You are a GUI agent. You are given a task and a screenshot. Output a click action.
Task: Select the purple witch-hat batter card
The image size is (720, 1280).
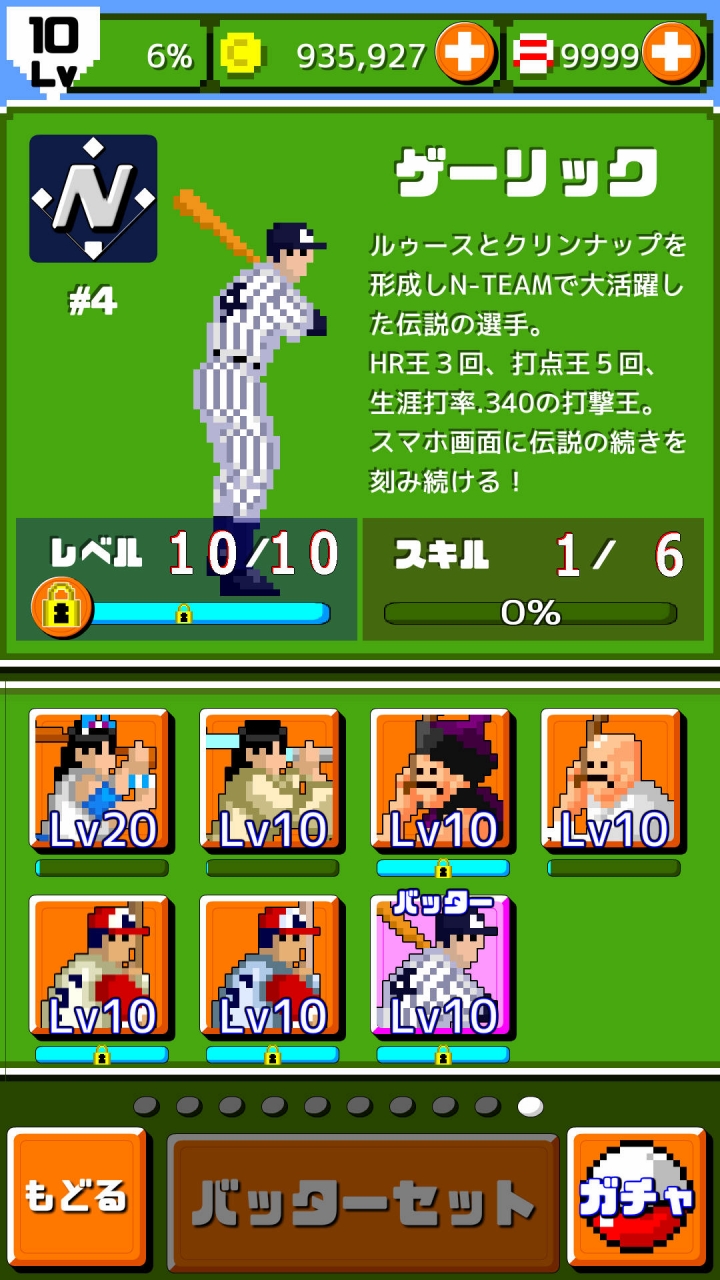coord(442,780)
